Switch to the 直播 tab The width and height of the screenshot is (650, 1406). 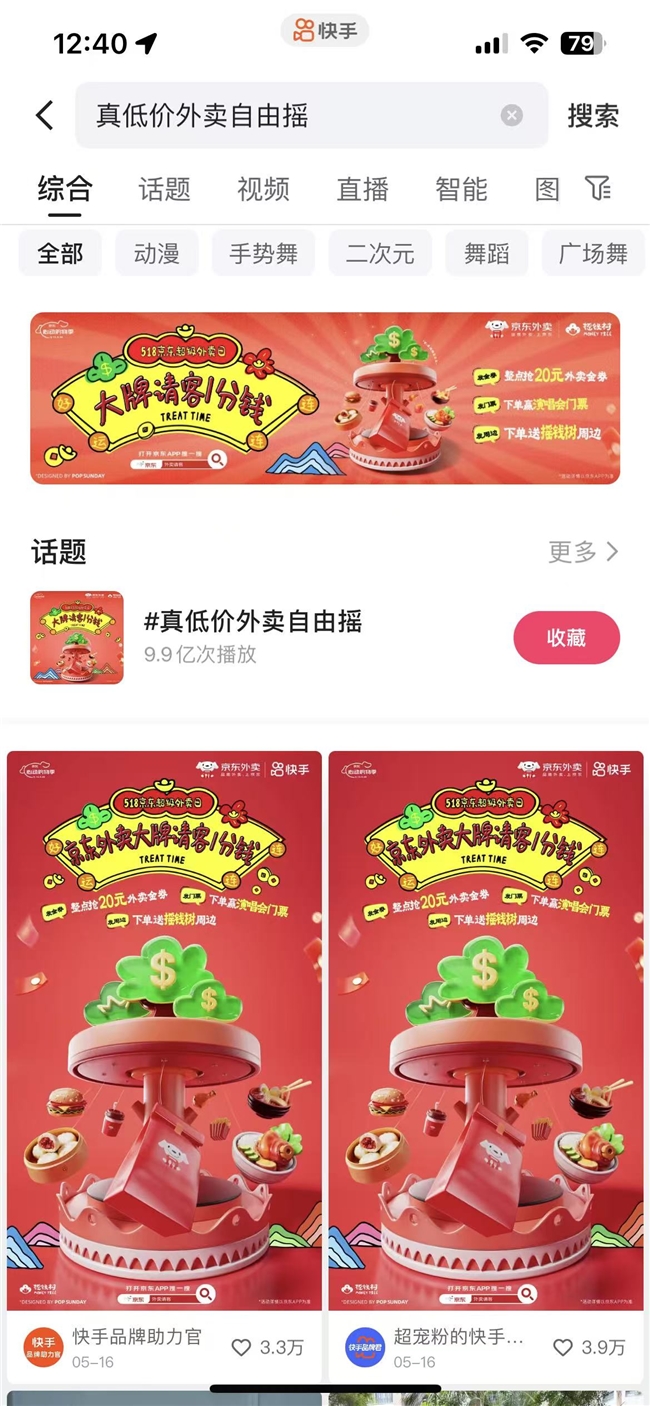[x=362, y=189]
